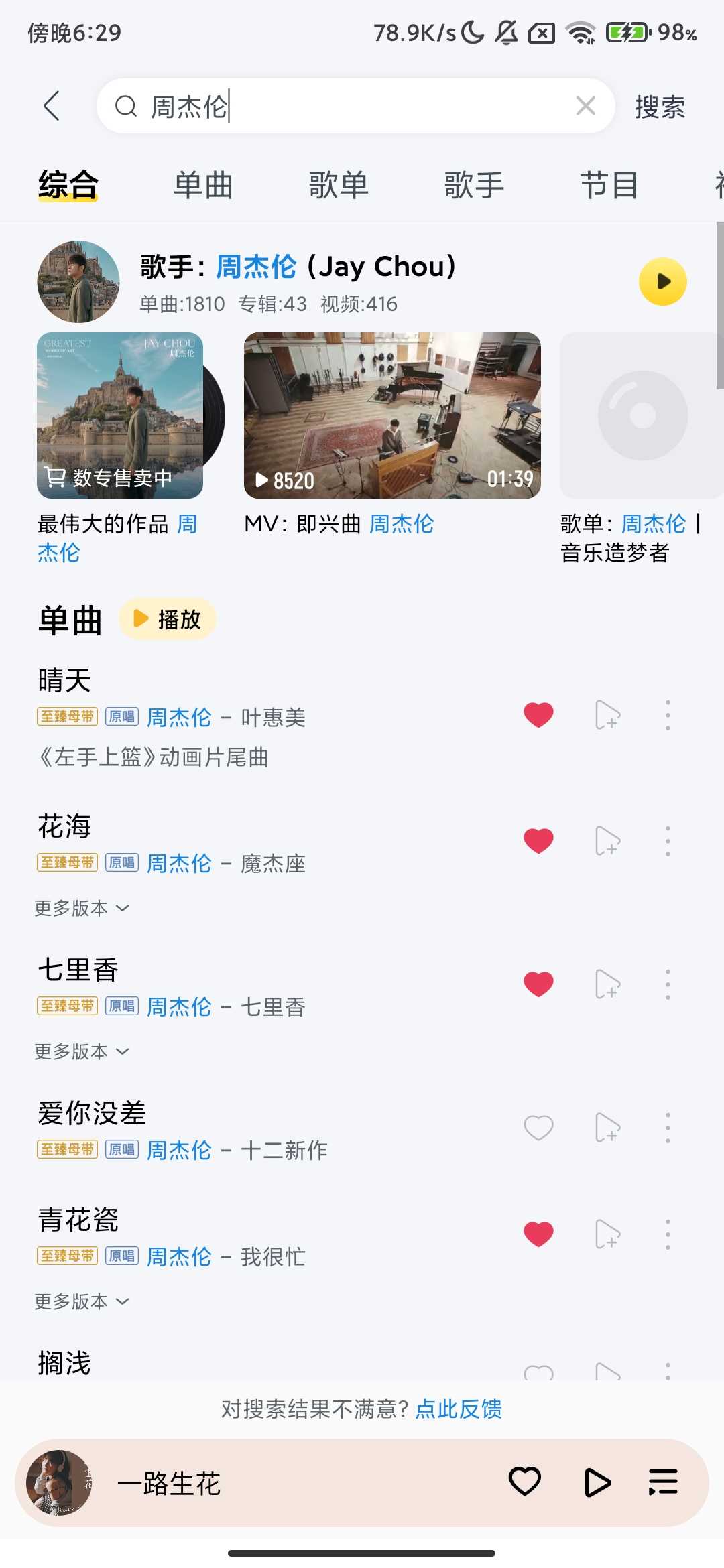Play 一路生花 in the mini player

(597, 1482)
